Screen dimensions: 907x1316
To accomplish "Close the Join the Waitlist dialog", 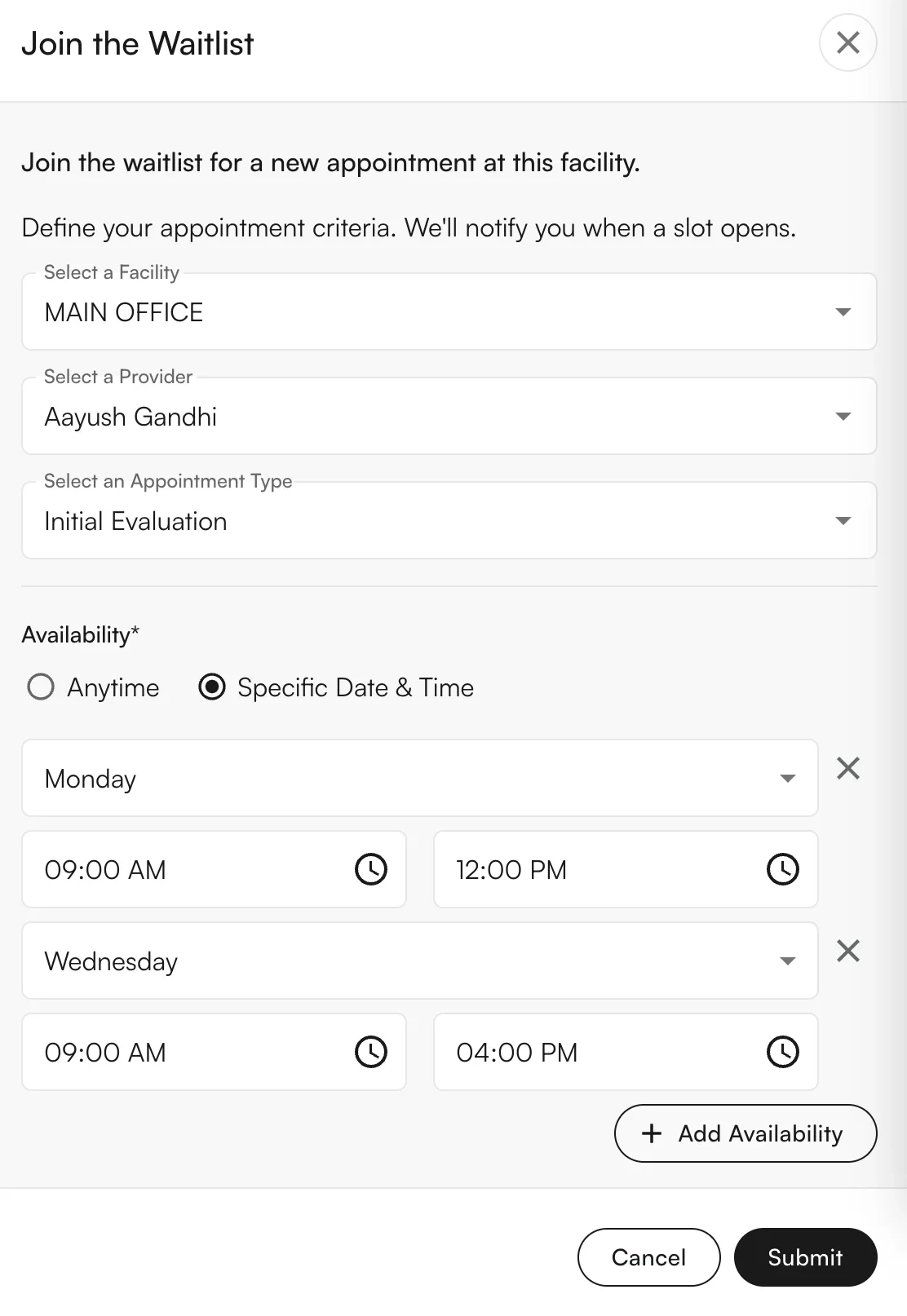I will click(x=847, y=42).
